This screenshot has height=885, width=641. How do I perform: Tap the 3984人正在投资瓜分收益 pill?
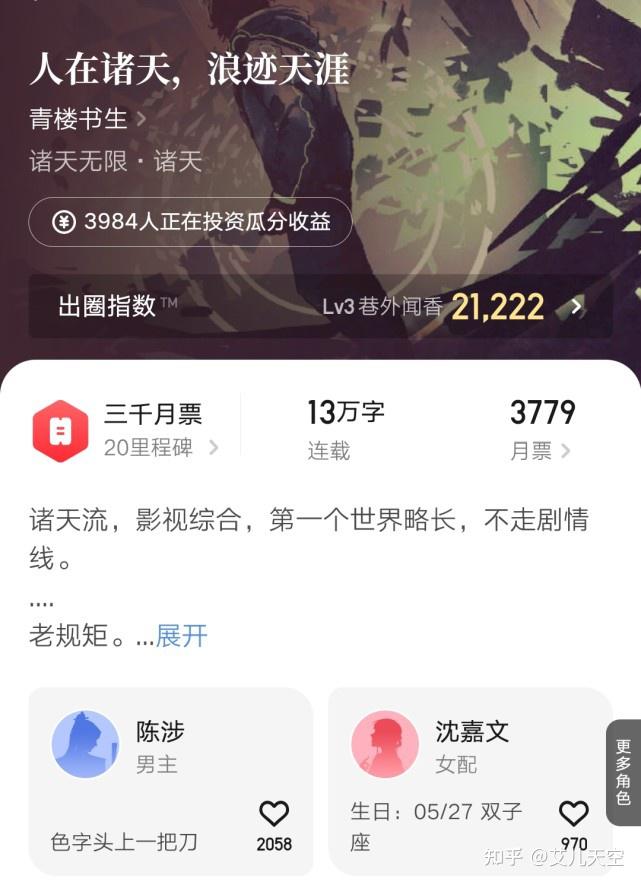pyautogui.click(x=190, y=222)
